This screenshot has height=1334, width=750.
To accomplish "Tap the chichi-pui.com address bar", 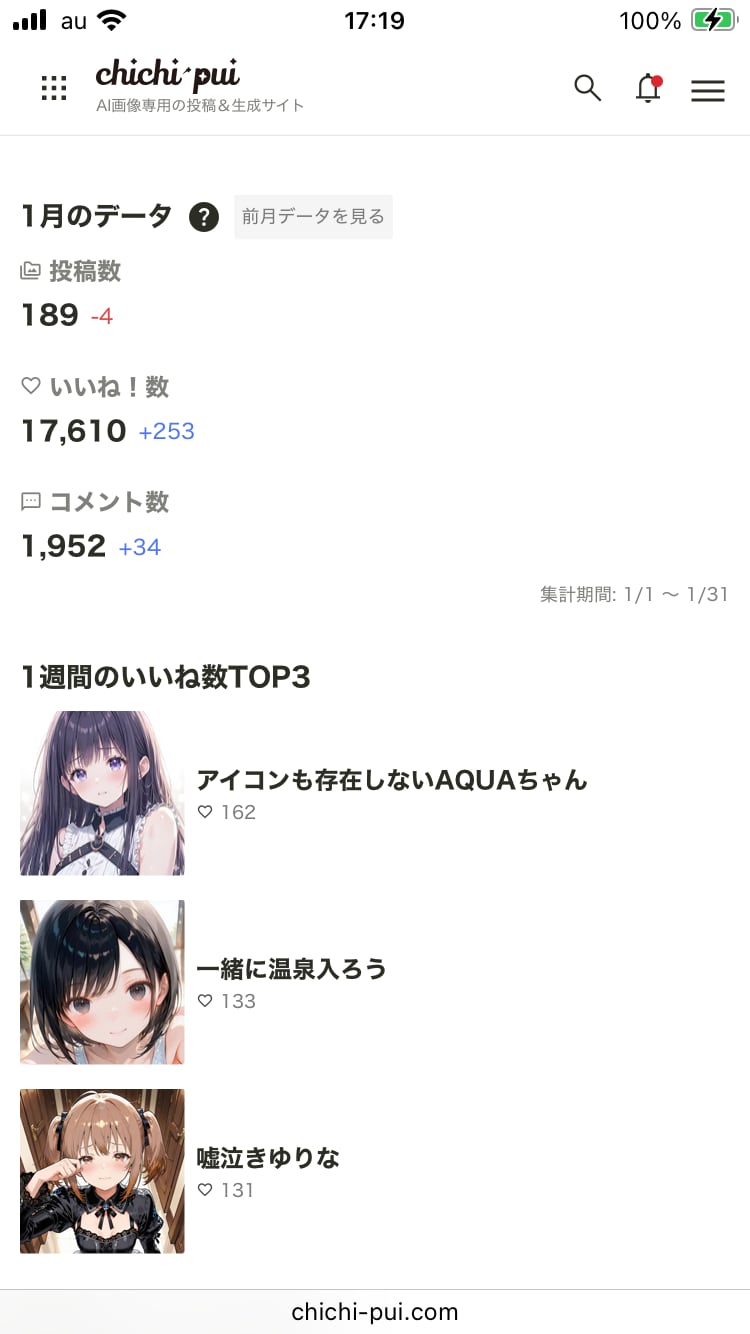I will click(375, 1311).
